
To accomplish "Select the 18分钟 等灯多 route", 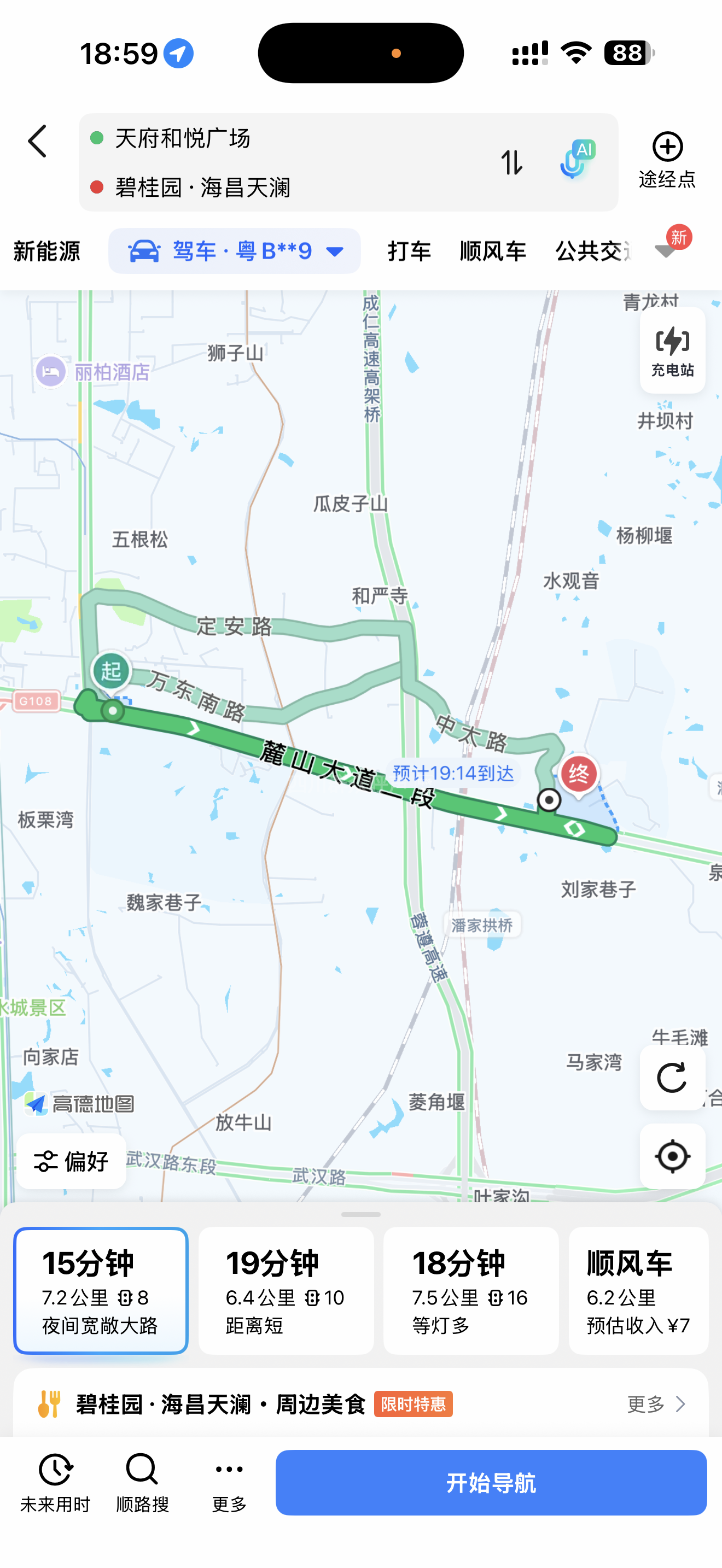I will pos(470,1290).
